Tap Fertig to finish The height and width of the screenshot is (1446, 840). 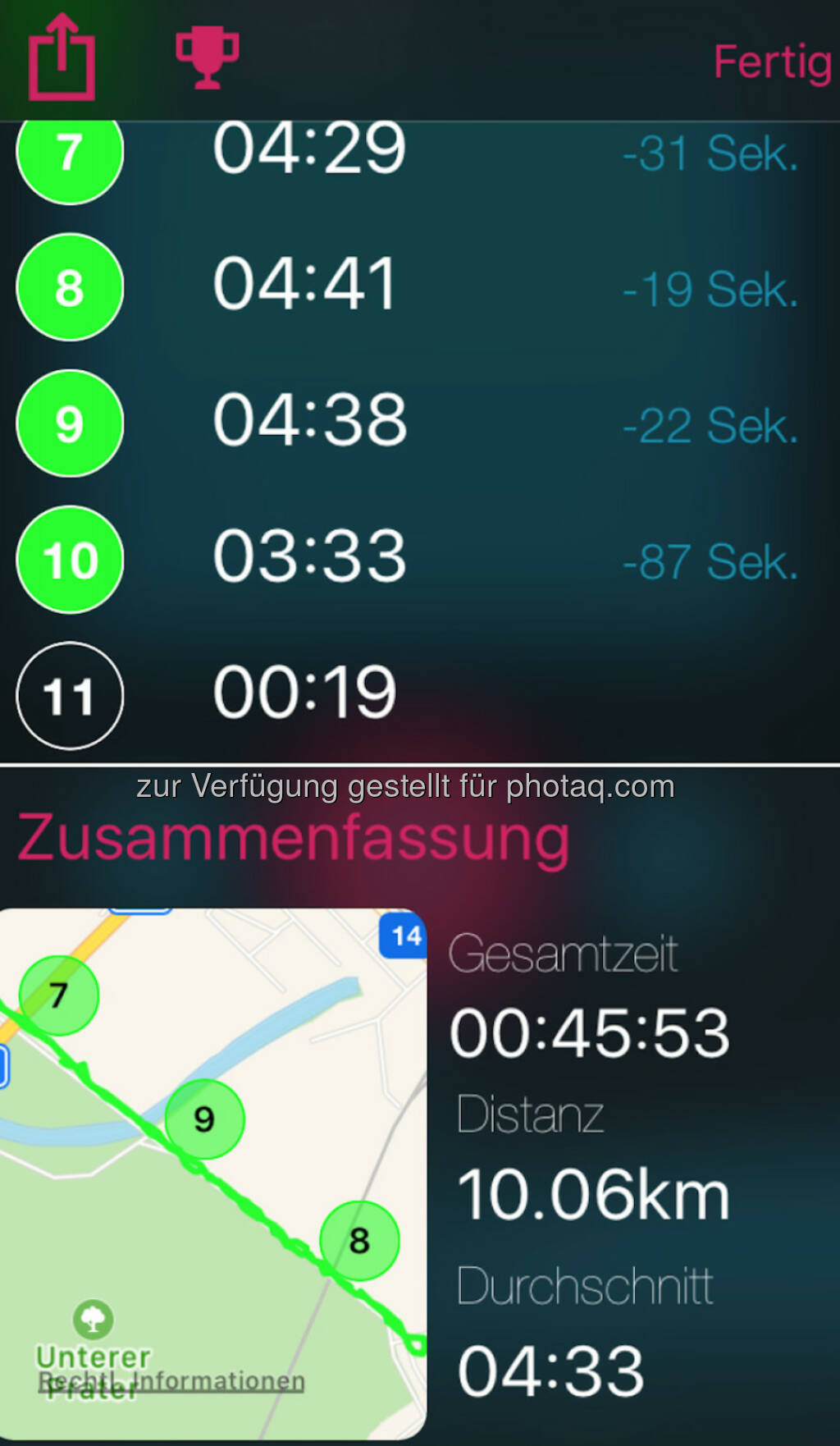pyautogui.click(x=773, y=62)
